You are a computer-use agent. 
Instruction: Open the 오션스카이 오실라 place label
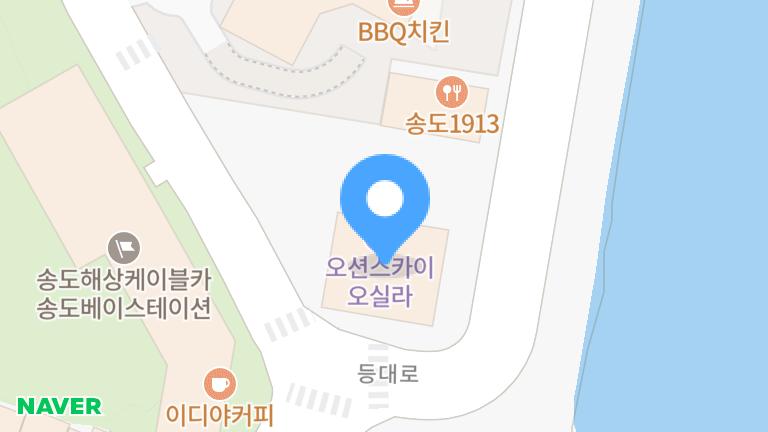click(x=380, y=282)
